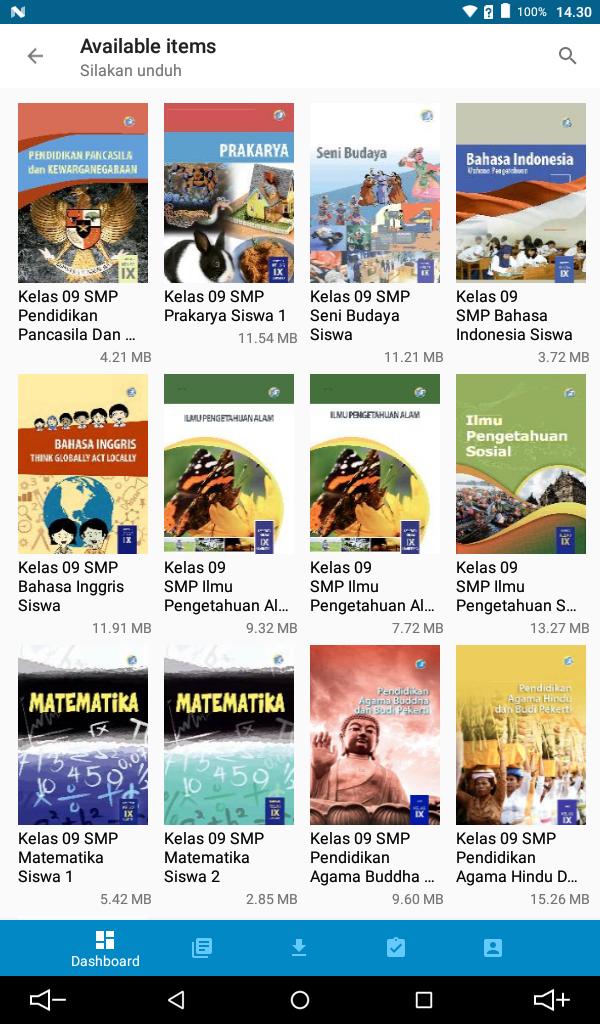
Task: Switch to the library books tab
Action: [202, 948]
